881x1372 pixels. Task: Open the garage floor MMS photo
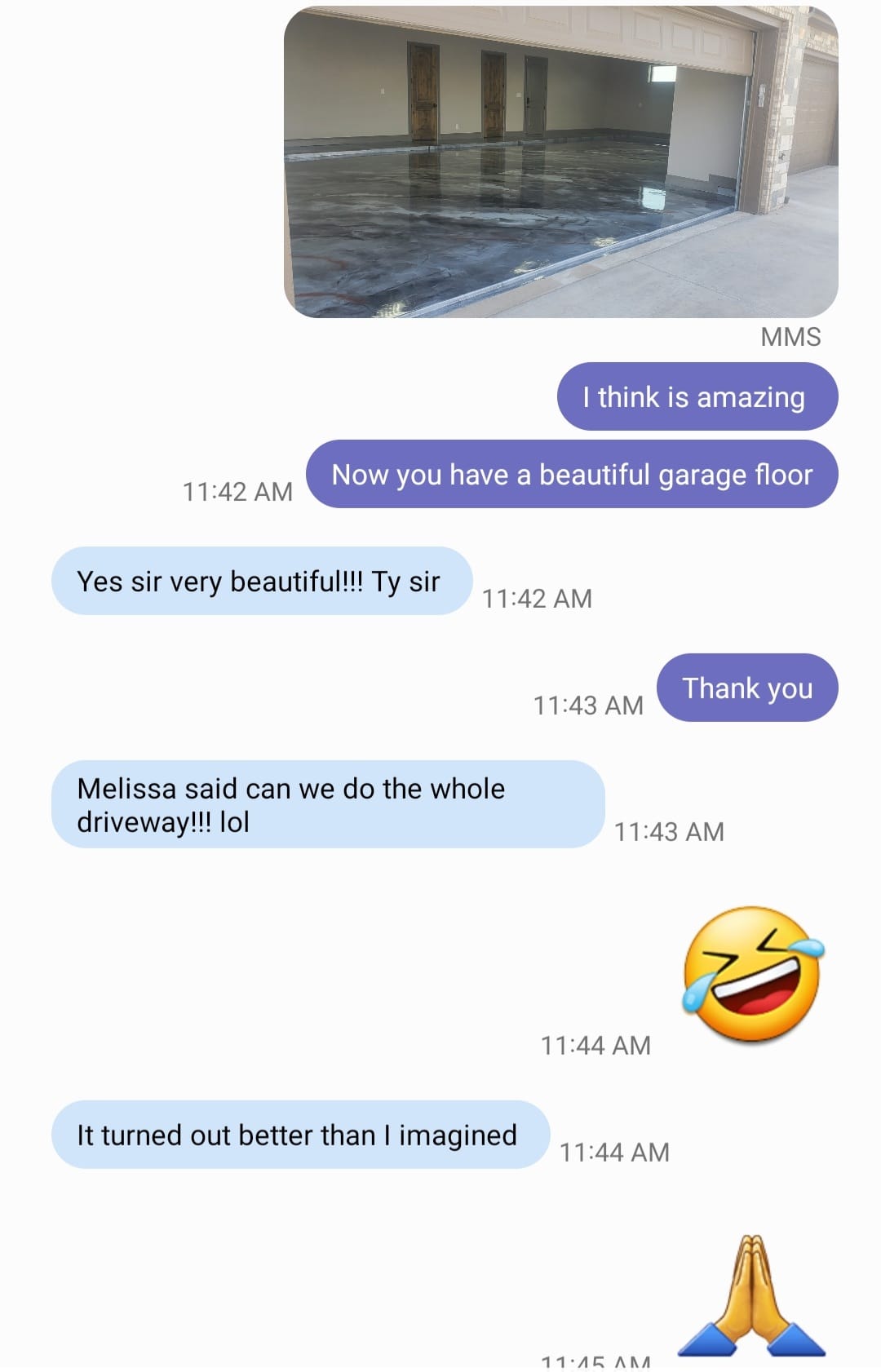tap(560, 163)
